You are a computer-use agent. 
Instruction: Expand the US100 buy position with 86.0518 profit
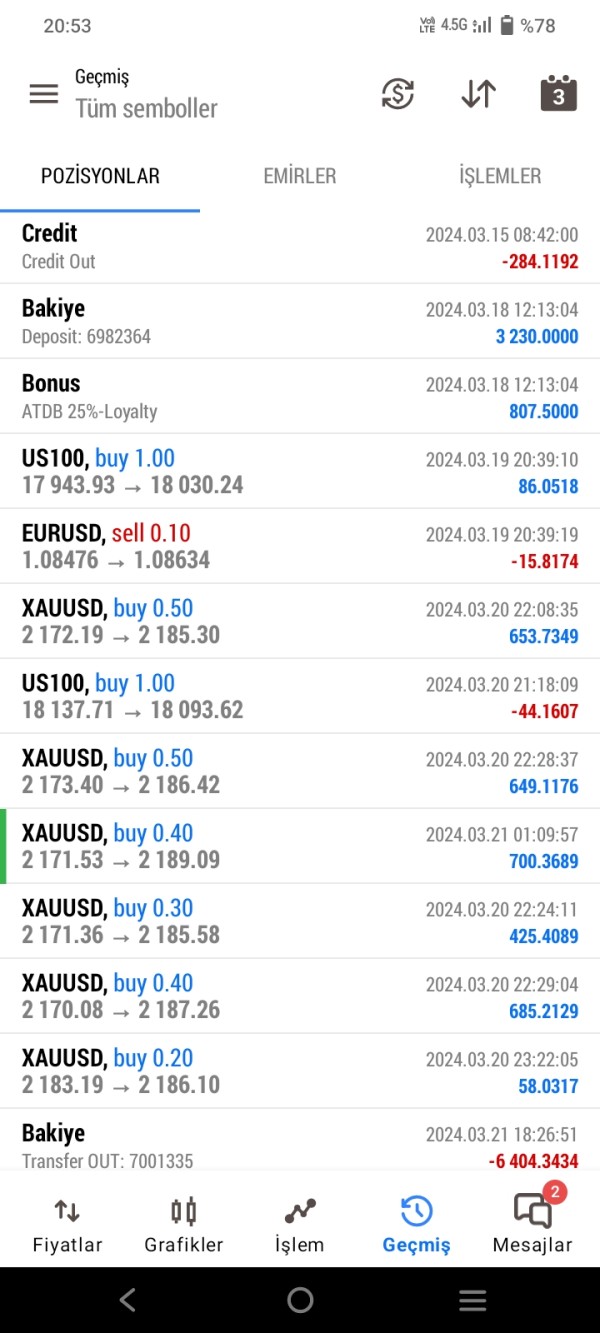pos(300,472)
